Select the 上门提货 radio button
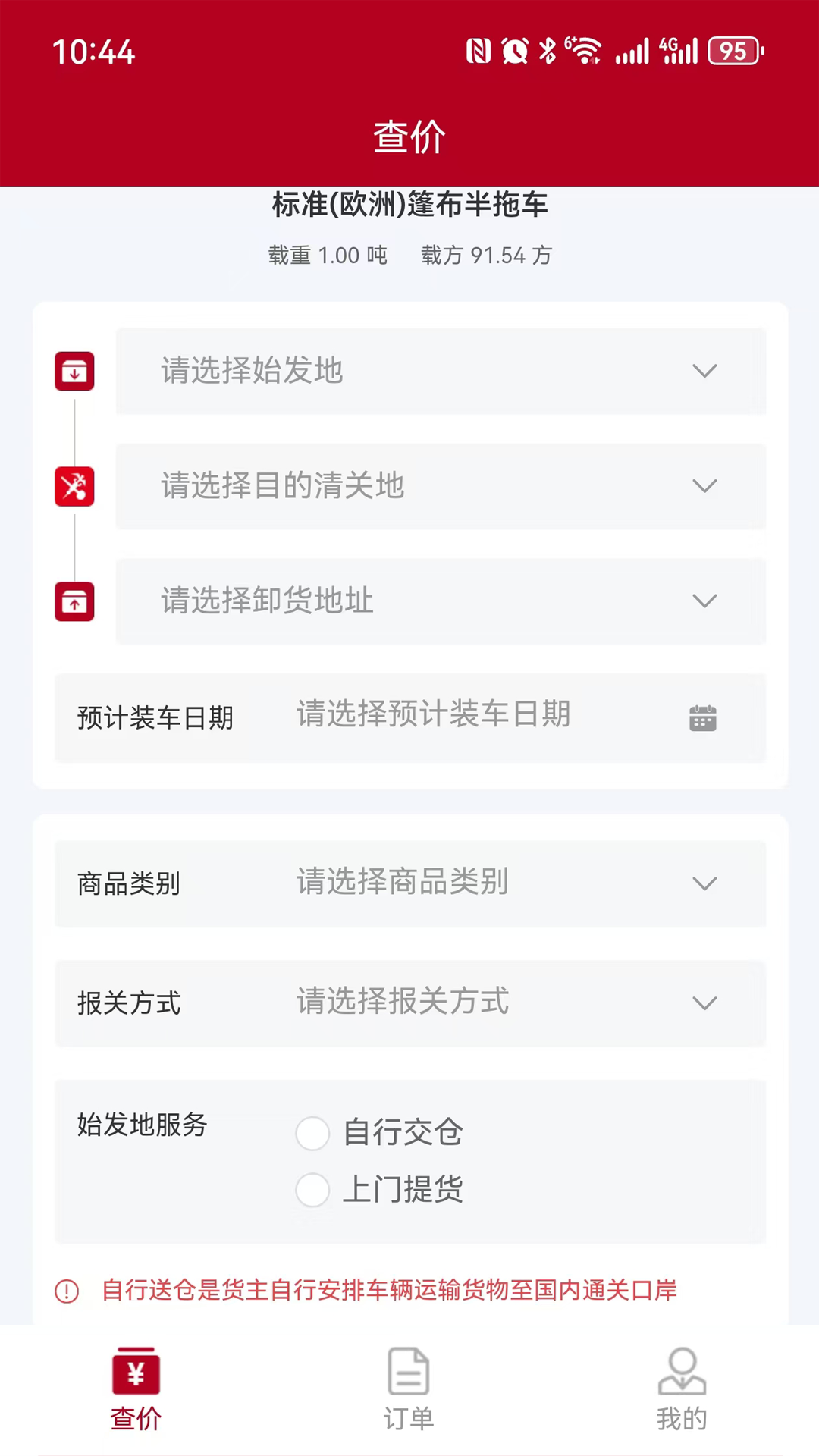The height and width of the screenshot is (1456, 819). click(x=312, y=1190)
